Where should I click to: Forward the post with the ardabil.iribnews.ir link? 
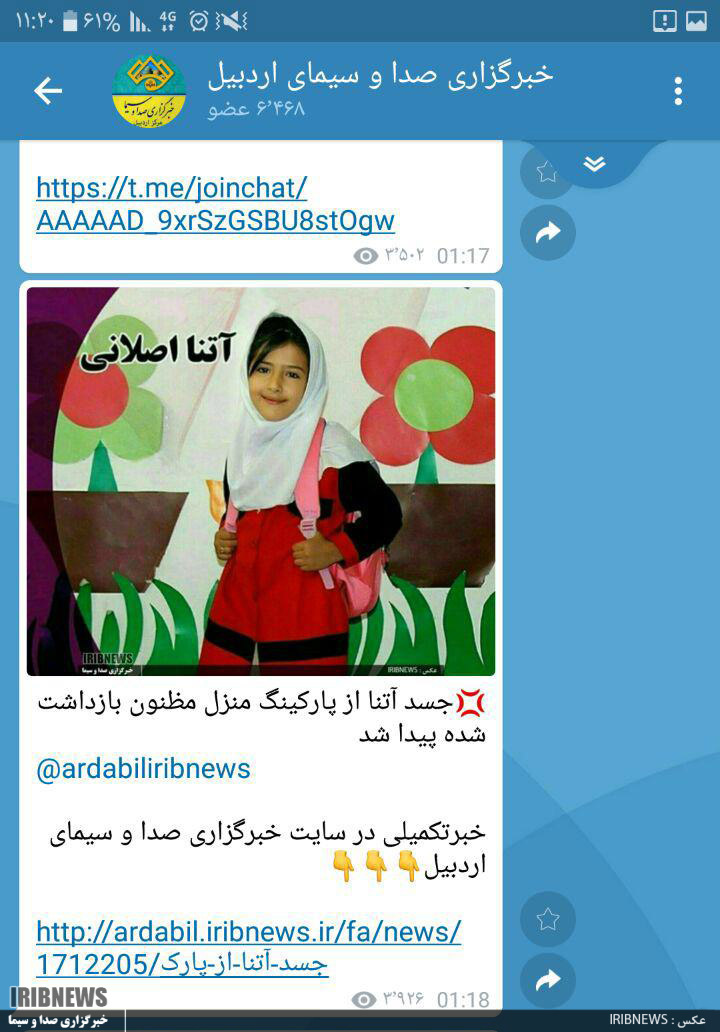coord(548,981)
